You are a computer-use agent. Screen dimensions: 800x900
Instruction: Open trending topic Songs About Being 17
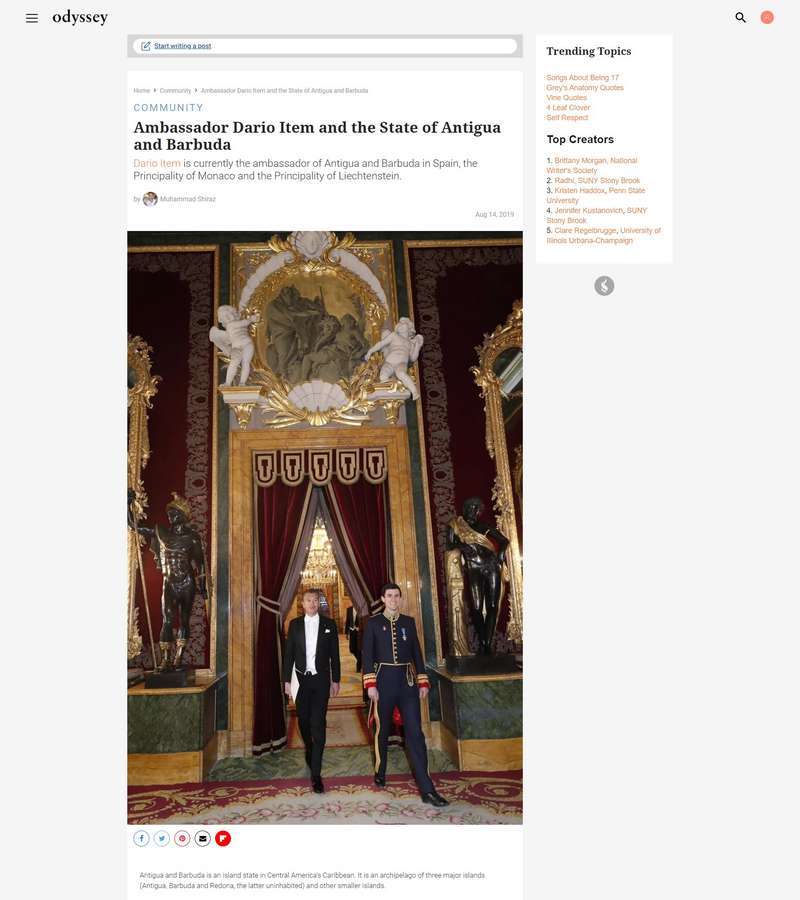(582, 78)
